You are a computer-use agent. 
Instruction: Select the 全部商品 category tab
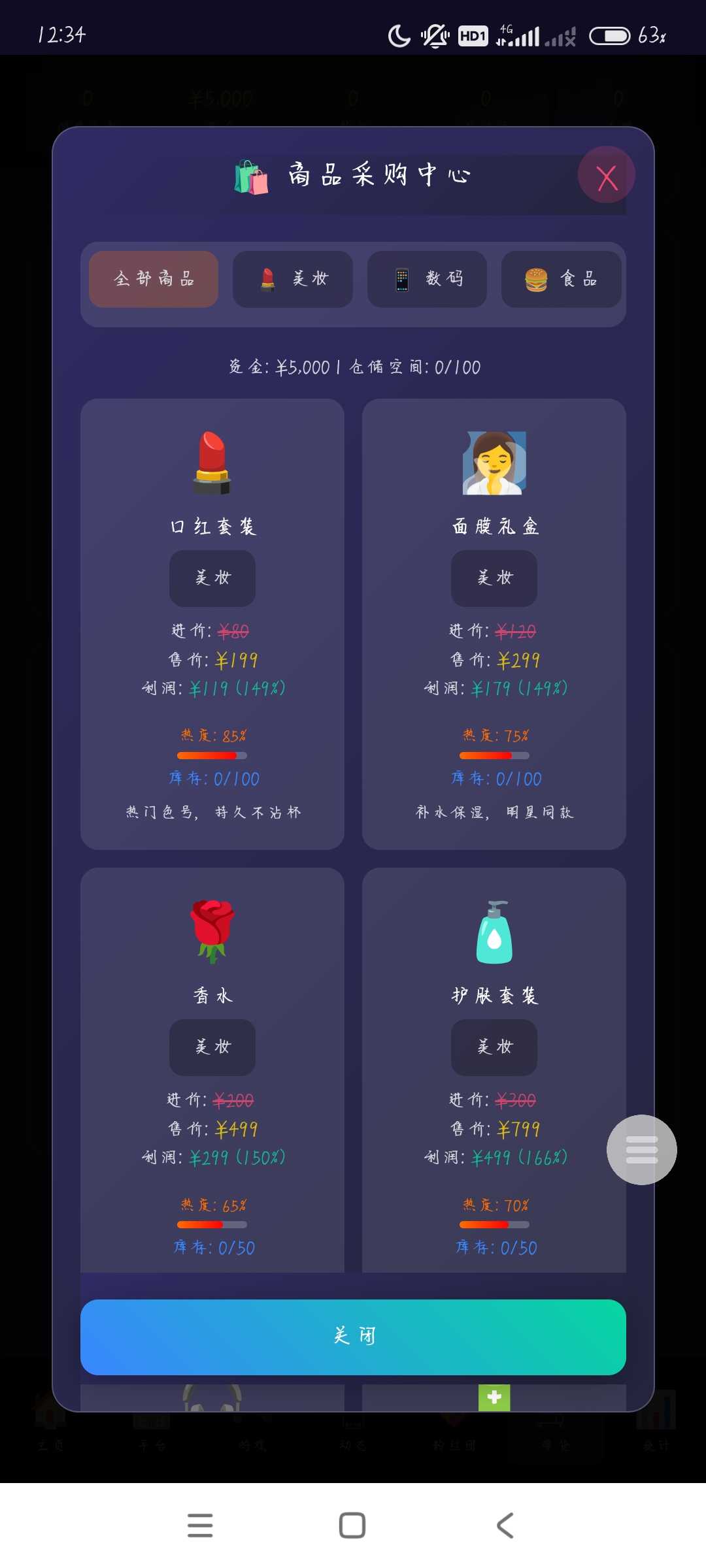click(154, 279)
